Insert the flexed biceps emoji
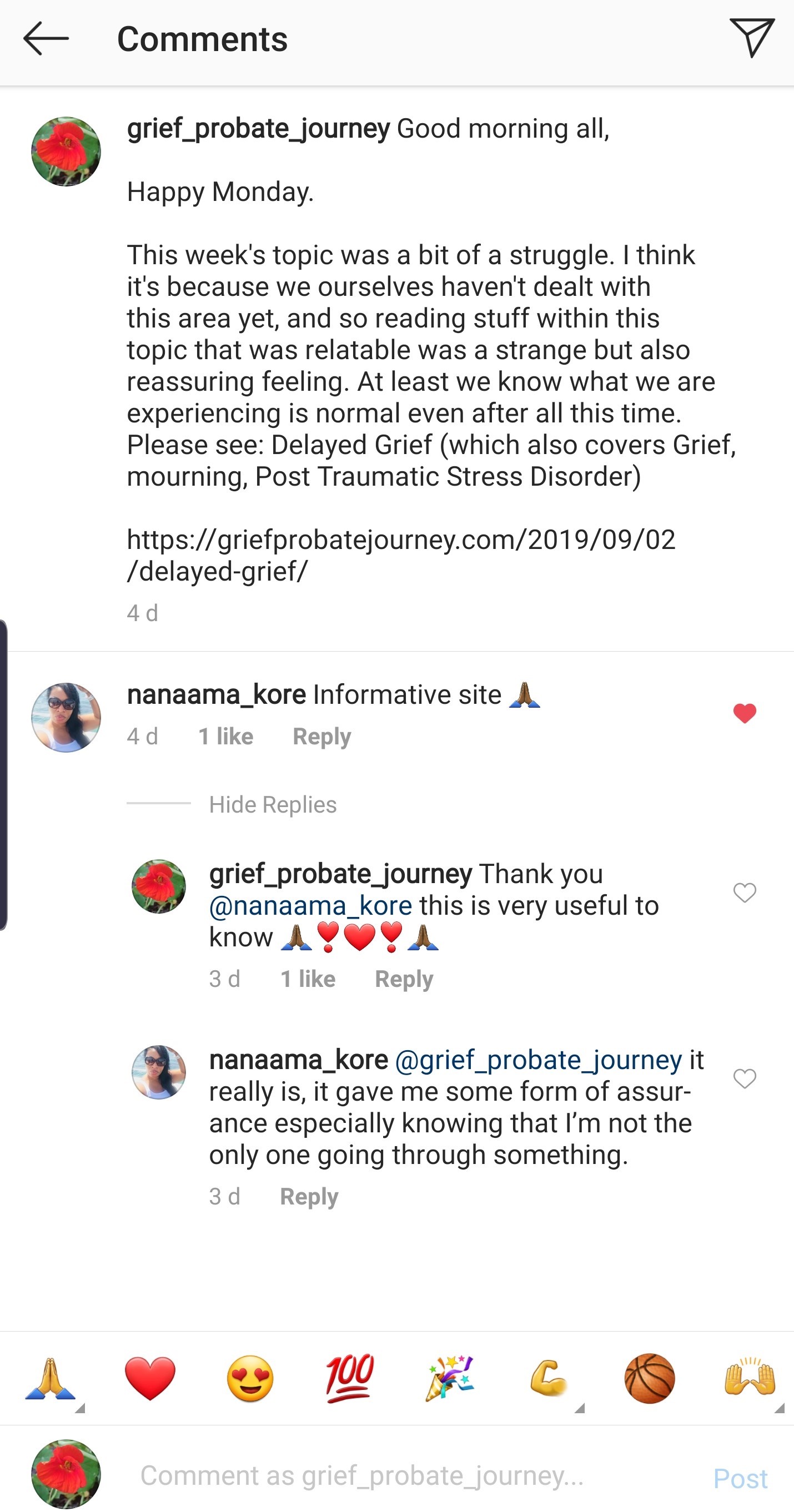Screen dimensions: 794x1512 click(x=550, y=1378)
